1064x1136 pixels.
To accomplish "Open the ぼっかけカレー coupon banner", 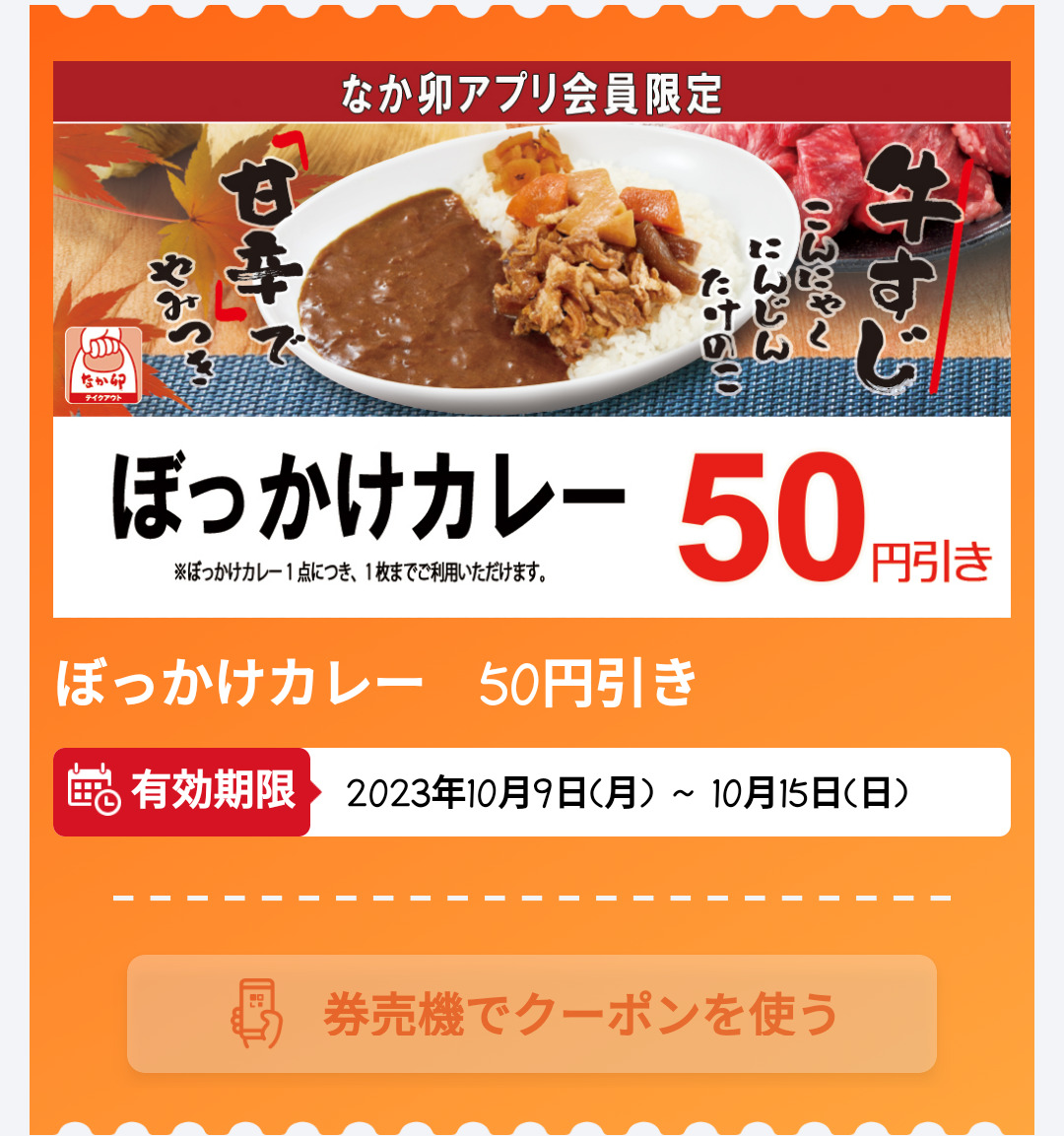I will point(532,340).
